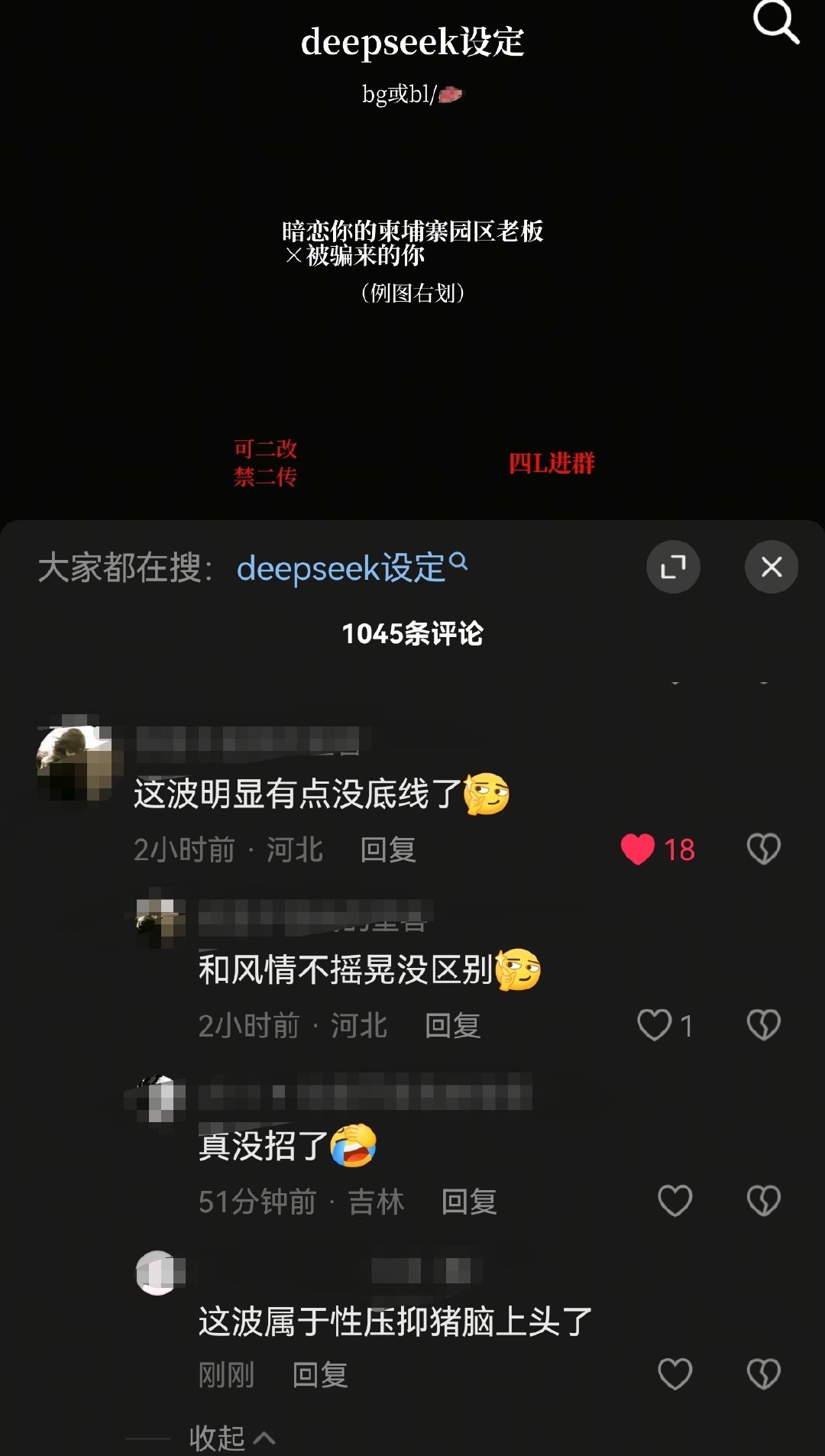Screen dimensions: 825x1456
Task: Reply to comment 和风情不摇晃没区别
Action: 452,1025
